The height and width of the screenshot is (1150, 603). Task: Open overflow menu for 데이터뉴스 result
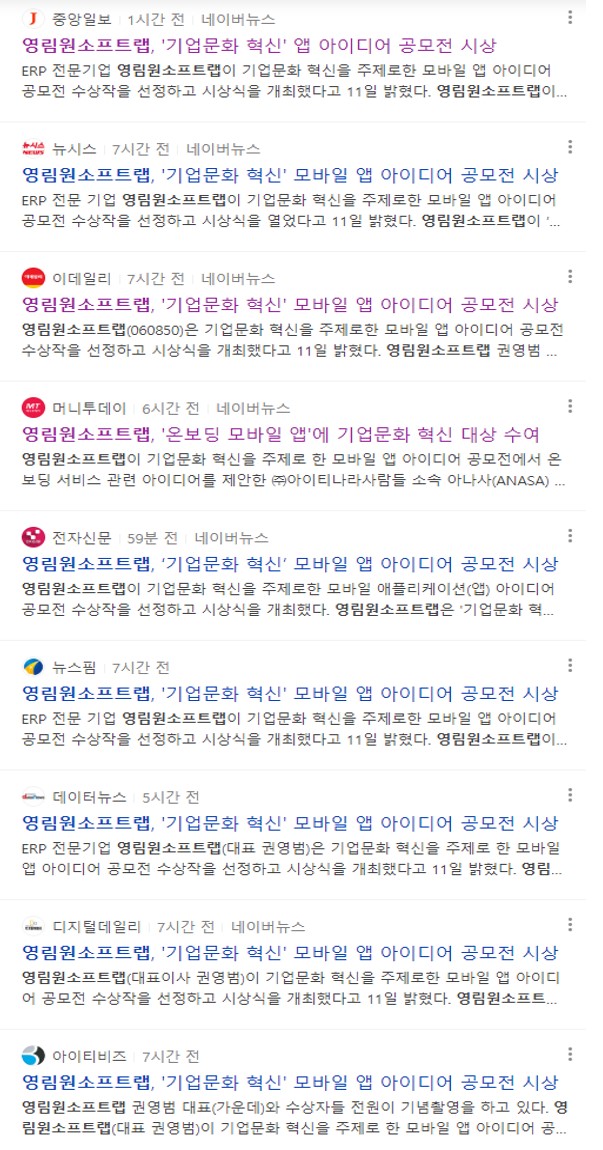point(570,795)
